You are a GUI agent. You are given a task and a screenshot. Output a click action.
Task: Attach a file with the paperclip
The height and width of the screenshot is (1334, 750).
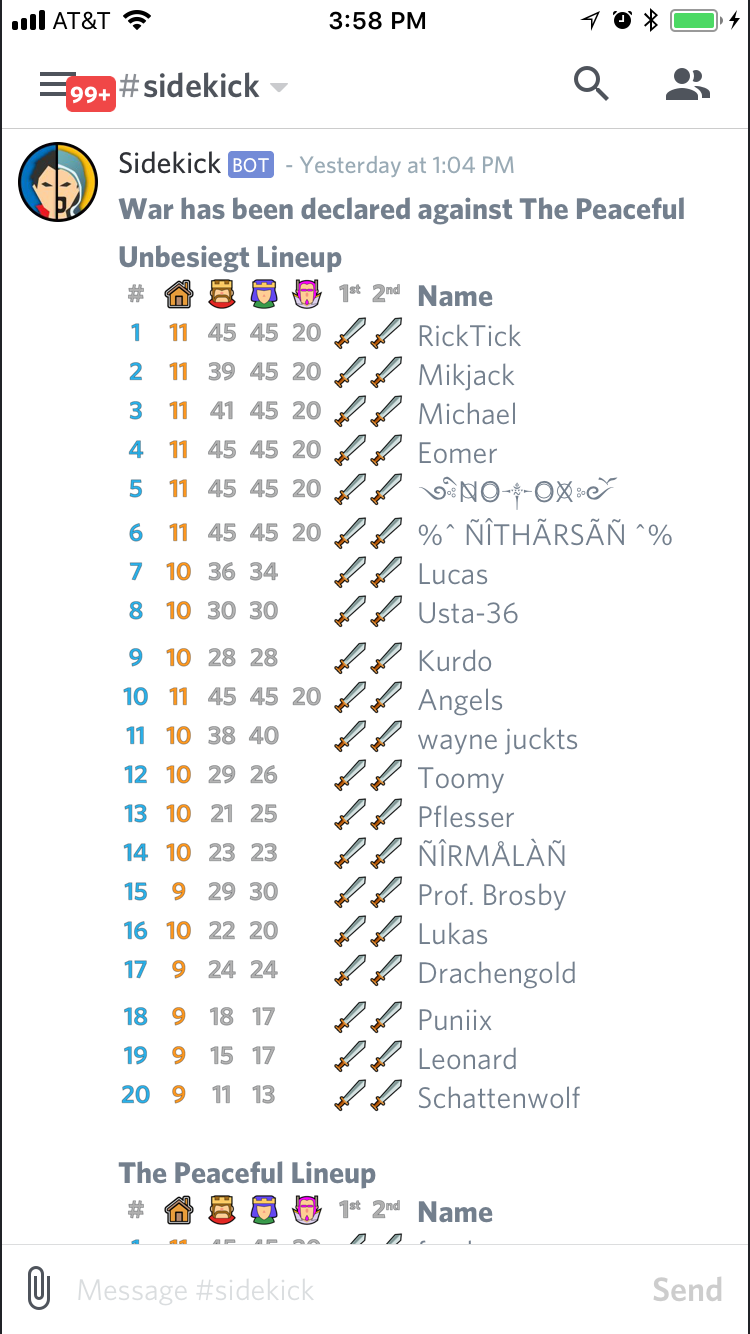38,1289
